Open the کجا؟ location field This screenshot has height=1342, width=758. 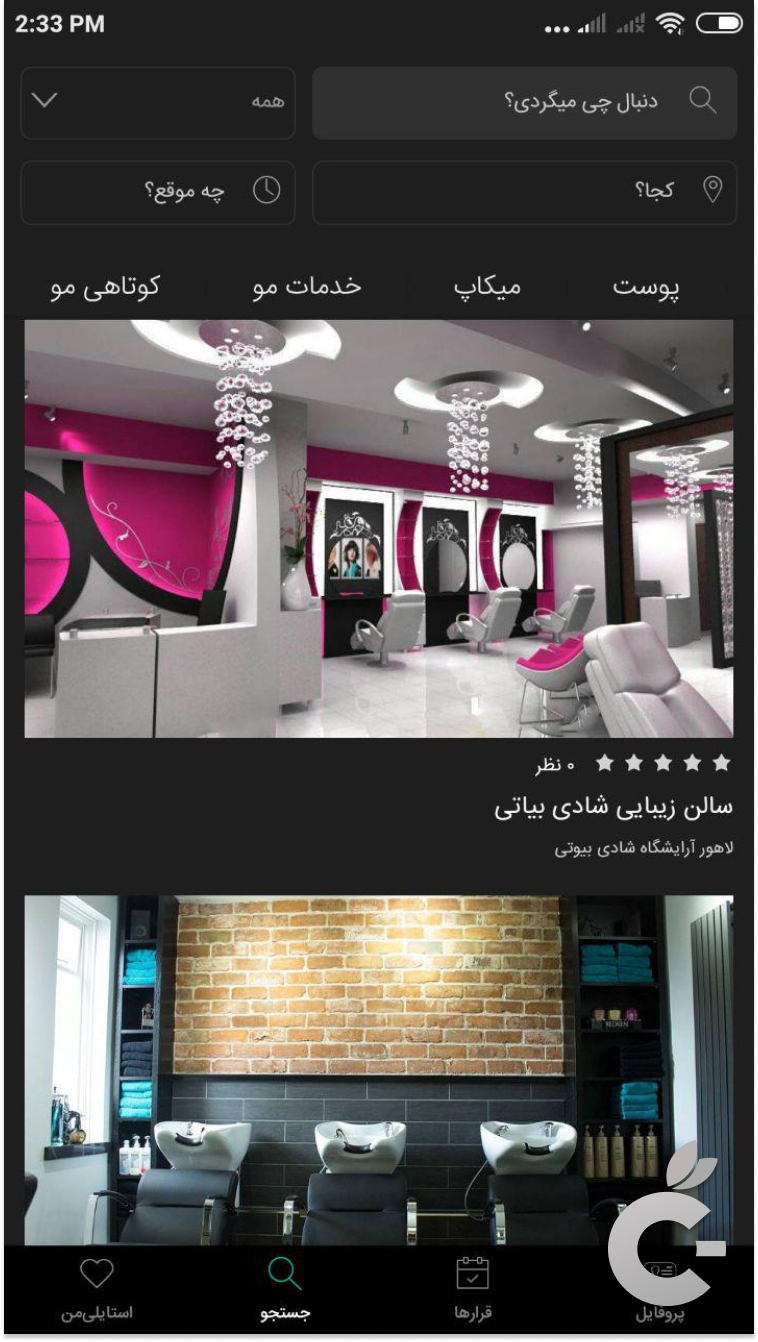[x=524, y=192]
